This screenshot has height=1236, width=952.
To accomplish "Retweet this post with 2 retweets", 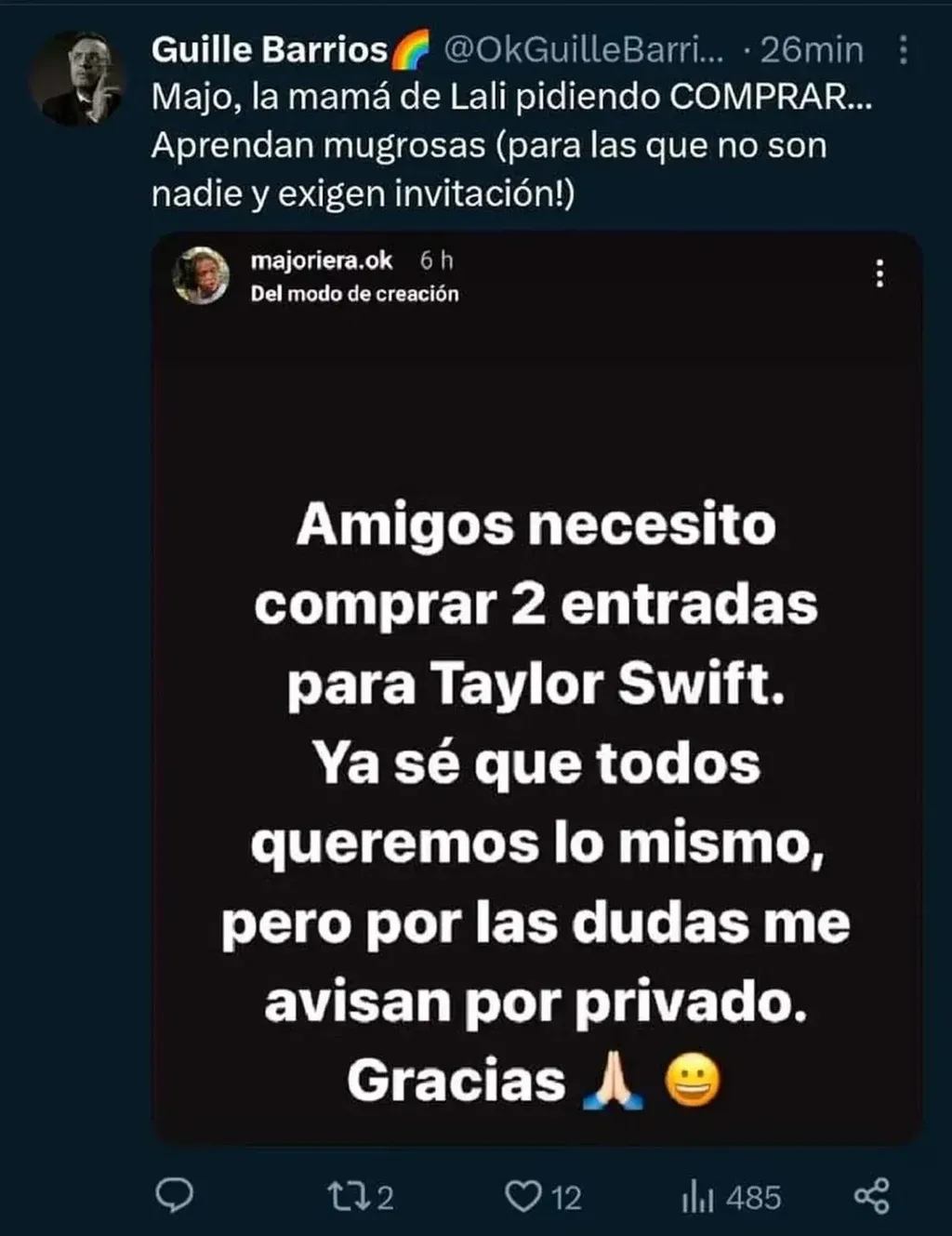I will click(362, 1196).
